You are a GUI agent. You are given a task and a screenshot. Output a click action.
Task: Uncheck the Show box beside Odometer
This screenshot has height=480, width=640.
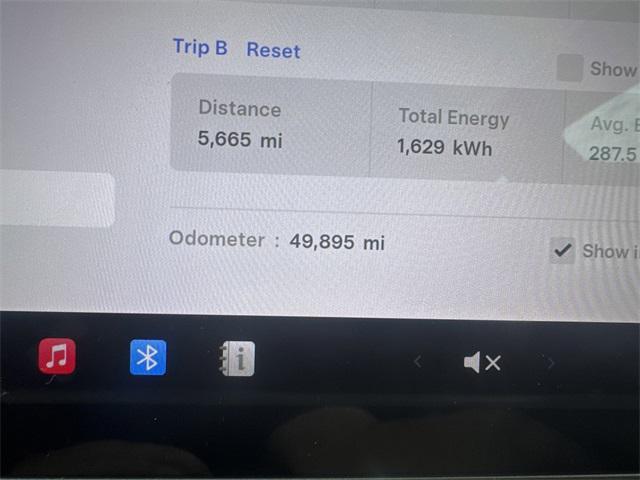[x=563, y=250]
